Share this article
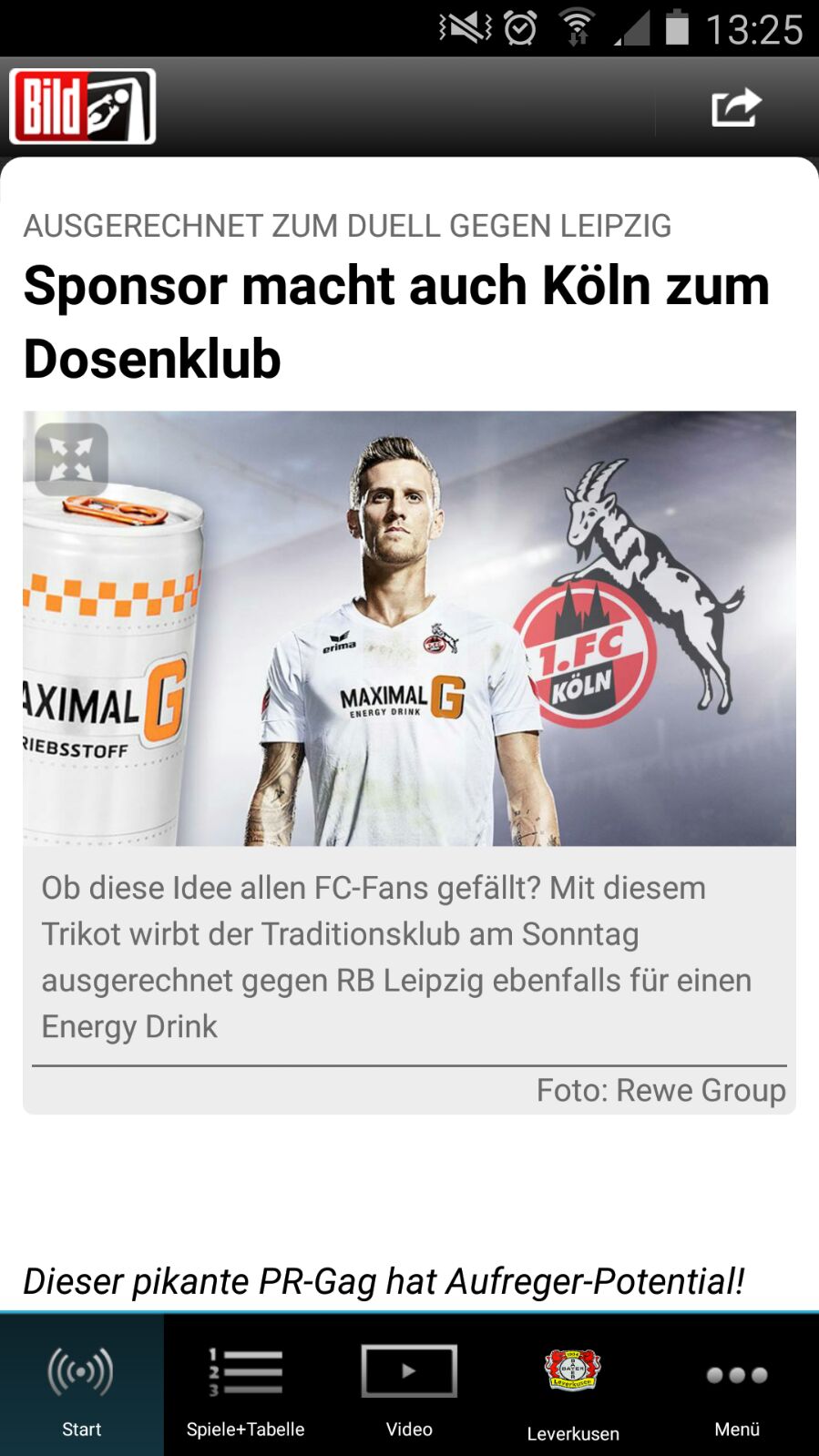The width and height of the screenshot is (819, 1456). click(735, 107)
